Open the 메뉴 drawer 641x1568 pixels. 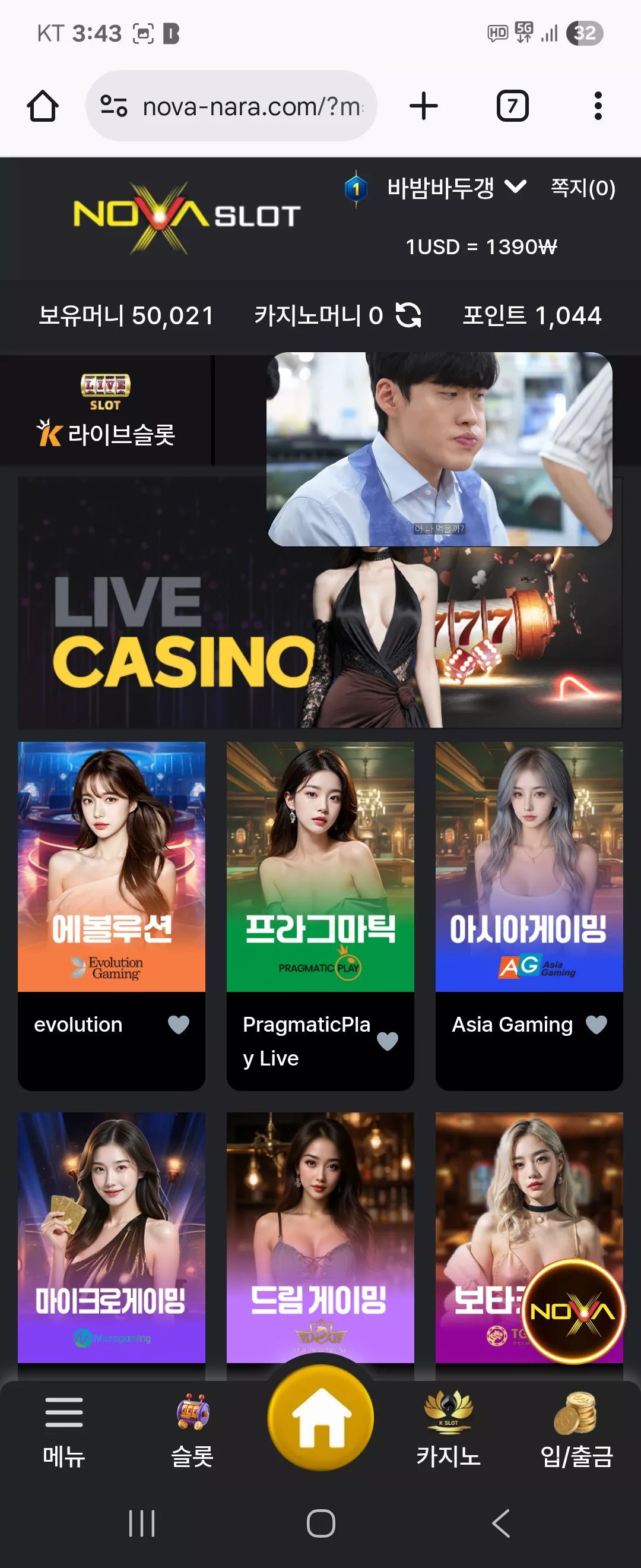tap(64, 1430)
